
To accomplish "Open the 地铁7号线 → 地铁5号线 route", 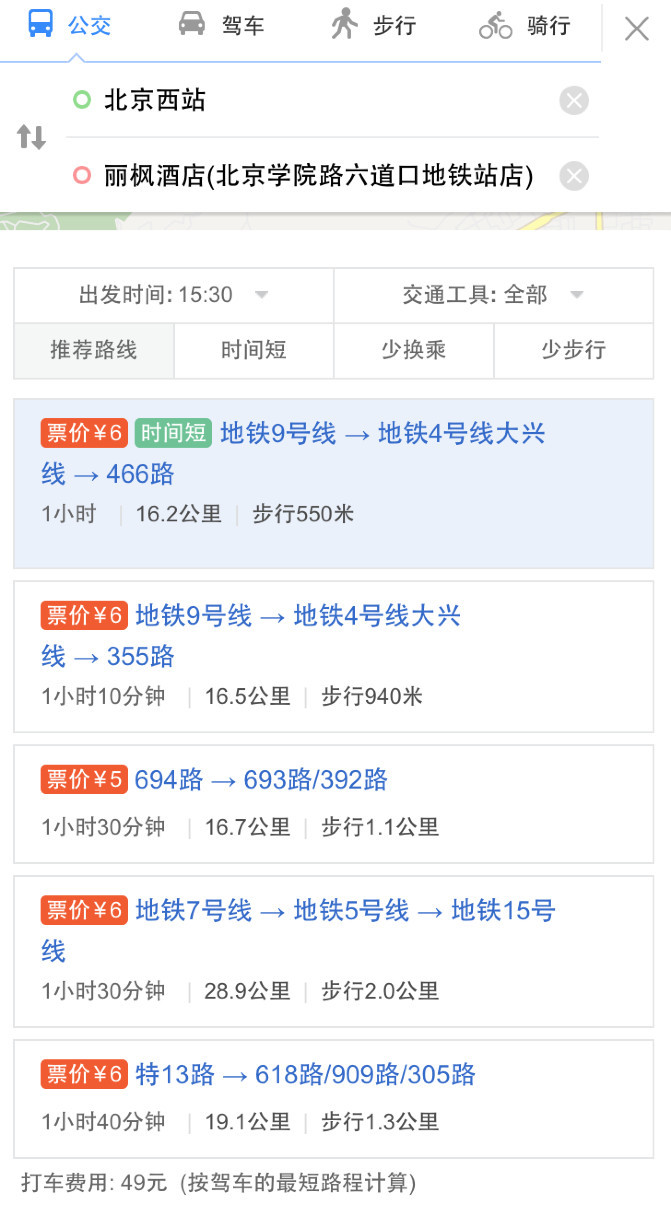I will click(x=334, y=951).
